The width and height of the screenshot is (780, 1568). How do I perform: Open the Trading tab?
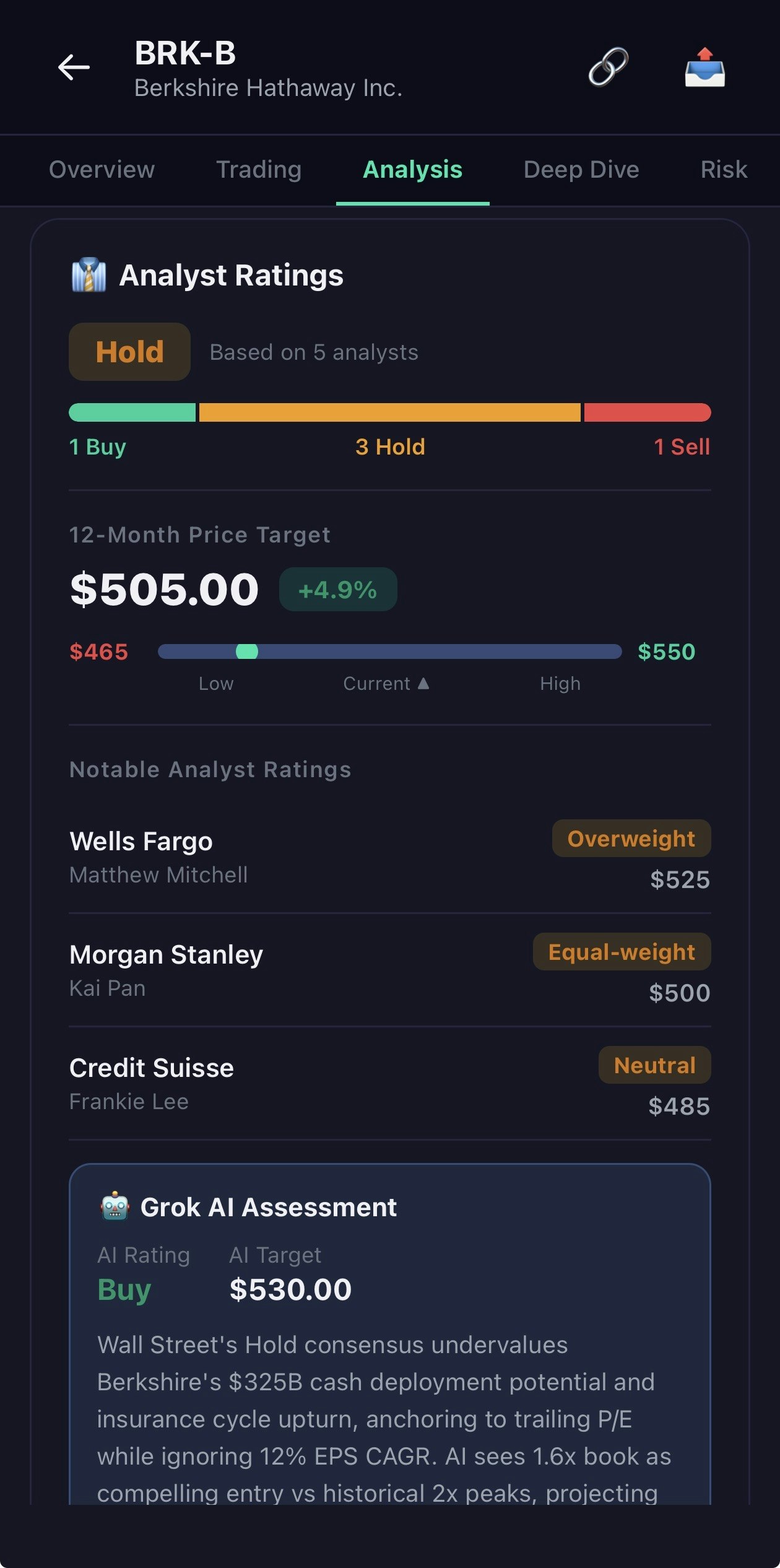[259, 169]
